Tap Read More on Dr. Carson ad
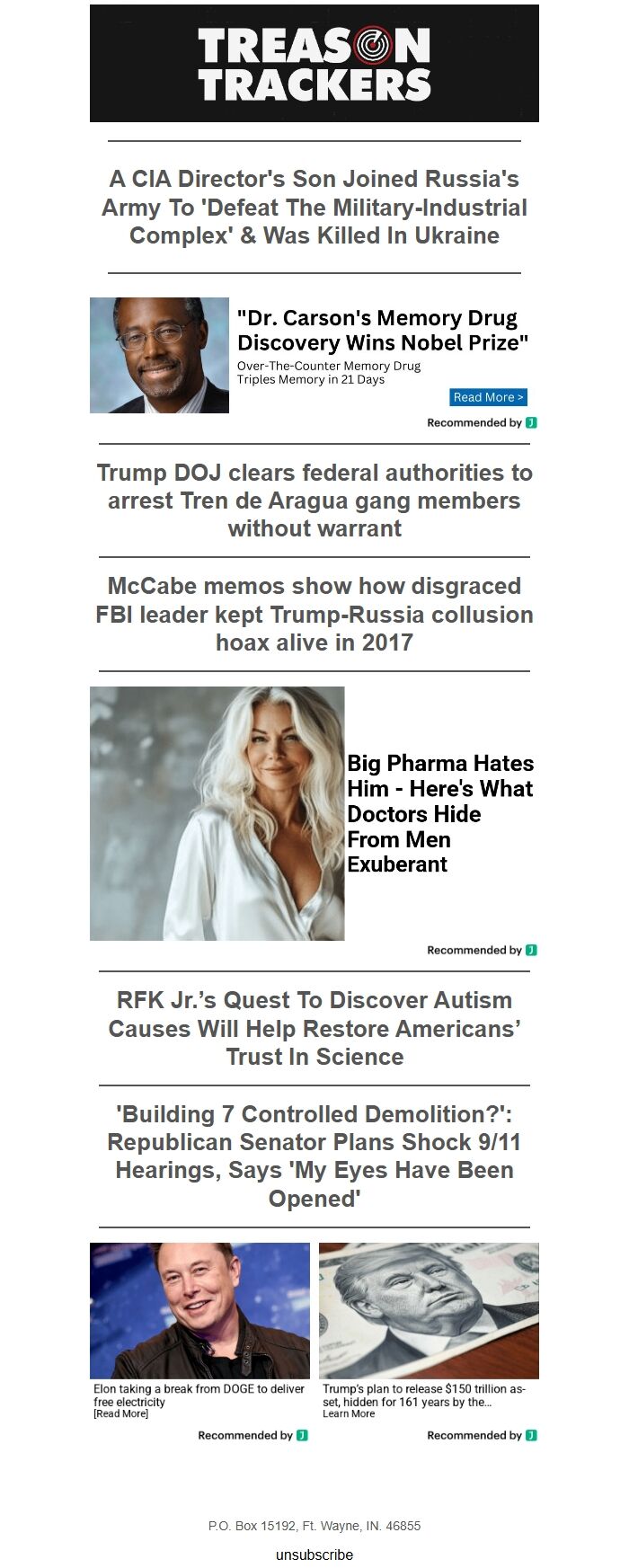 488,397
